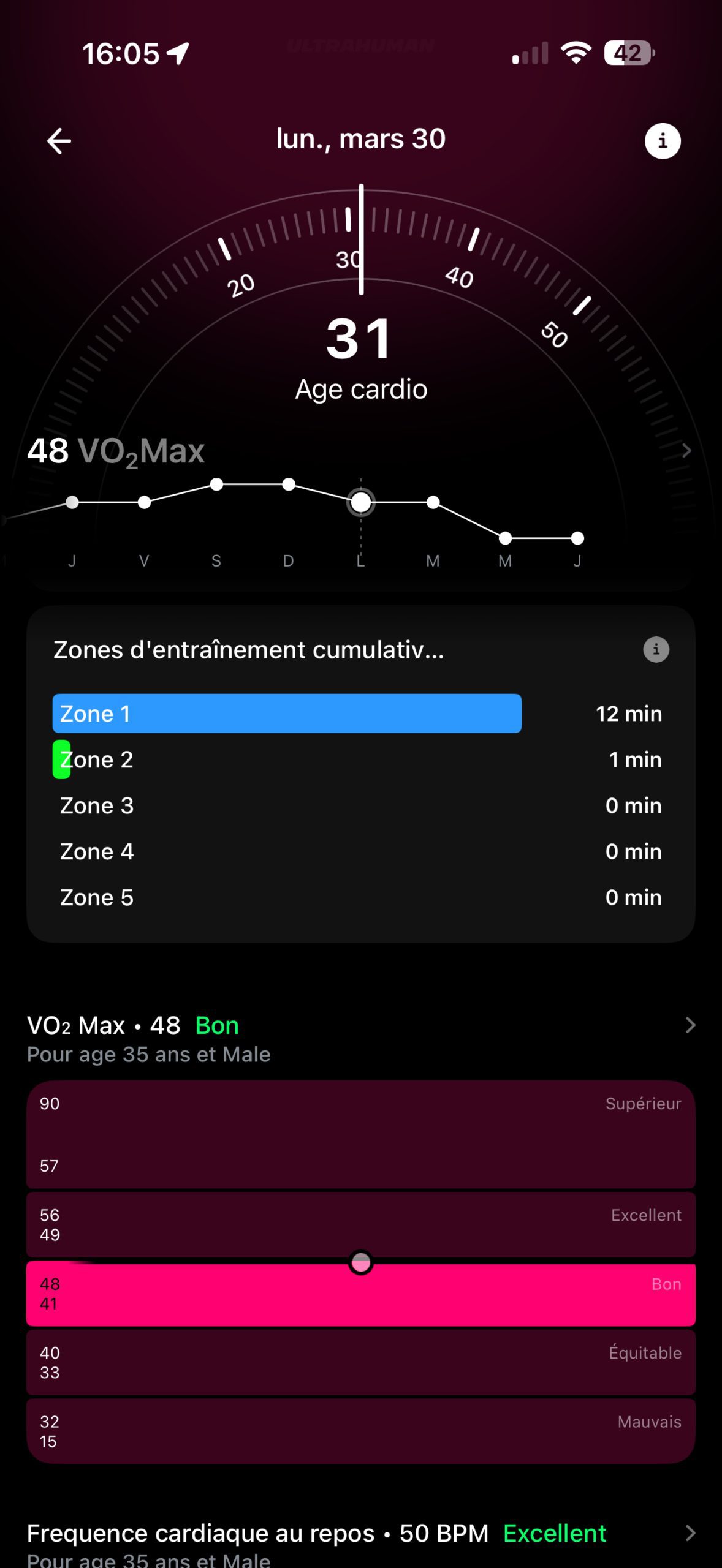Go back using the top arrow
Image resolution: width=722 pixels, height=1568 pixels.
[59, 141]
